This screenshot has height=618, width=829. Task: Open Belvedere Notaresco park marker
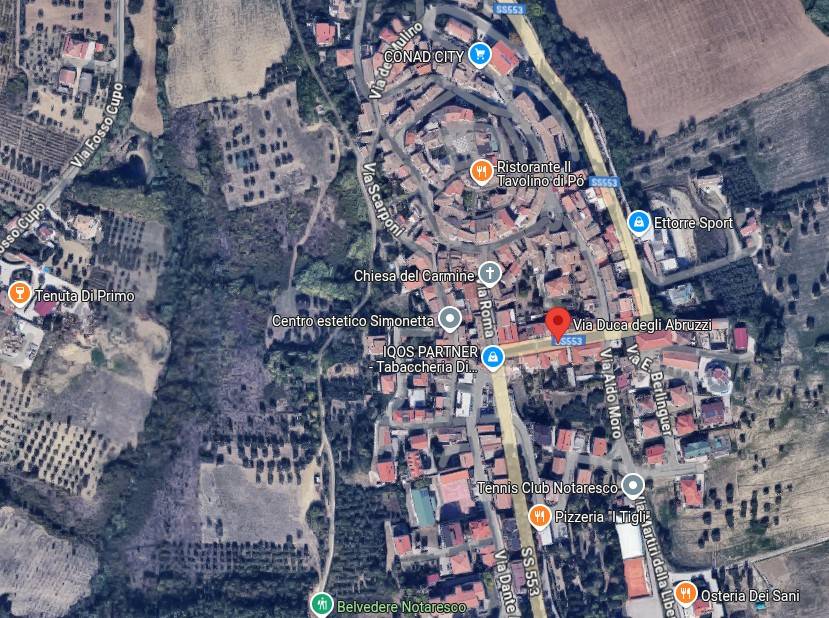[320, 604]
